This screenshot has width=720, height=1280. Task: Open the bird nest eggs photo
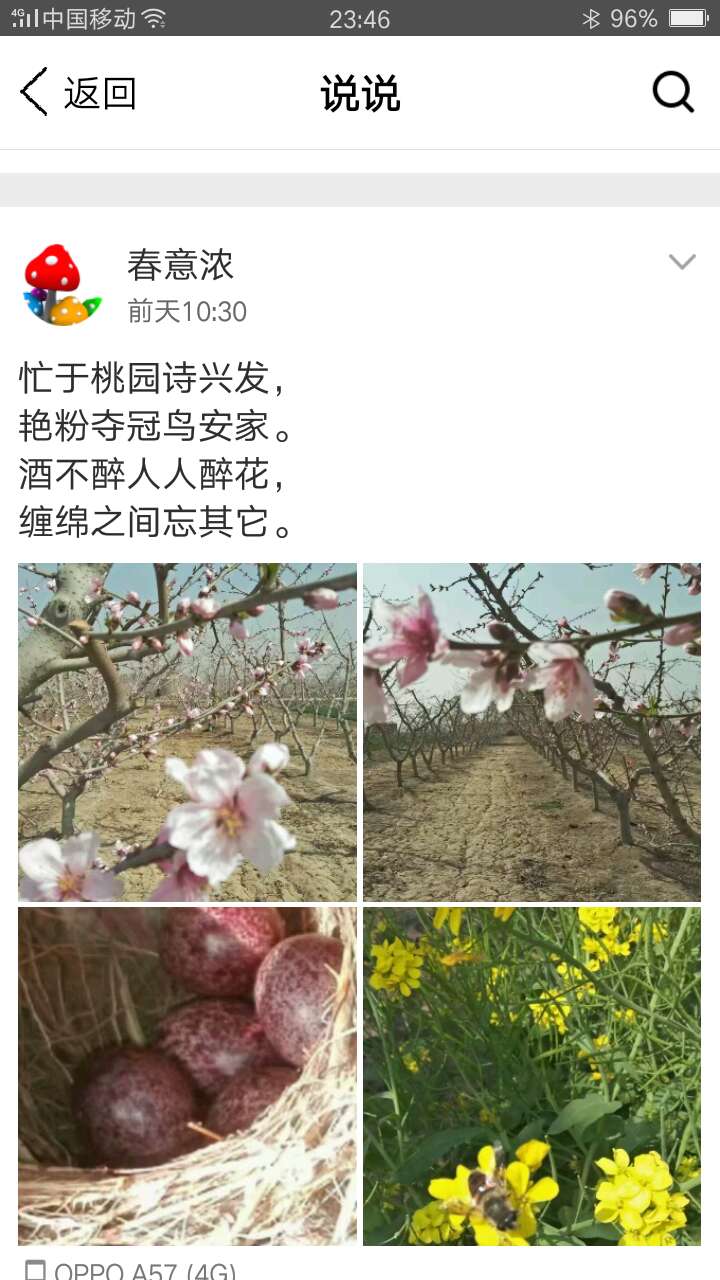pyautogui.click(x=187, y=1076)
